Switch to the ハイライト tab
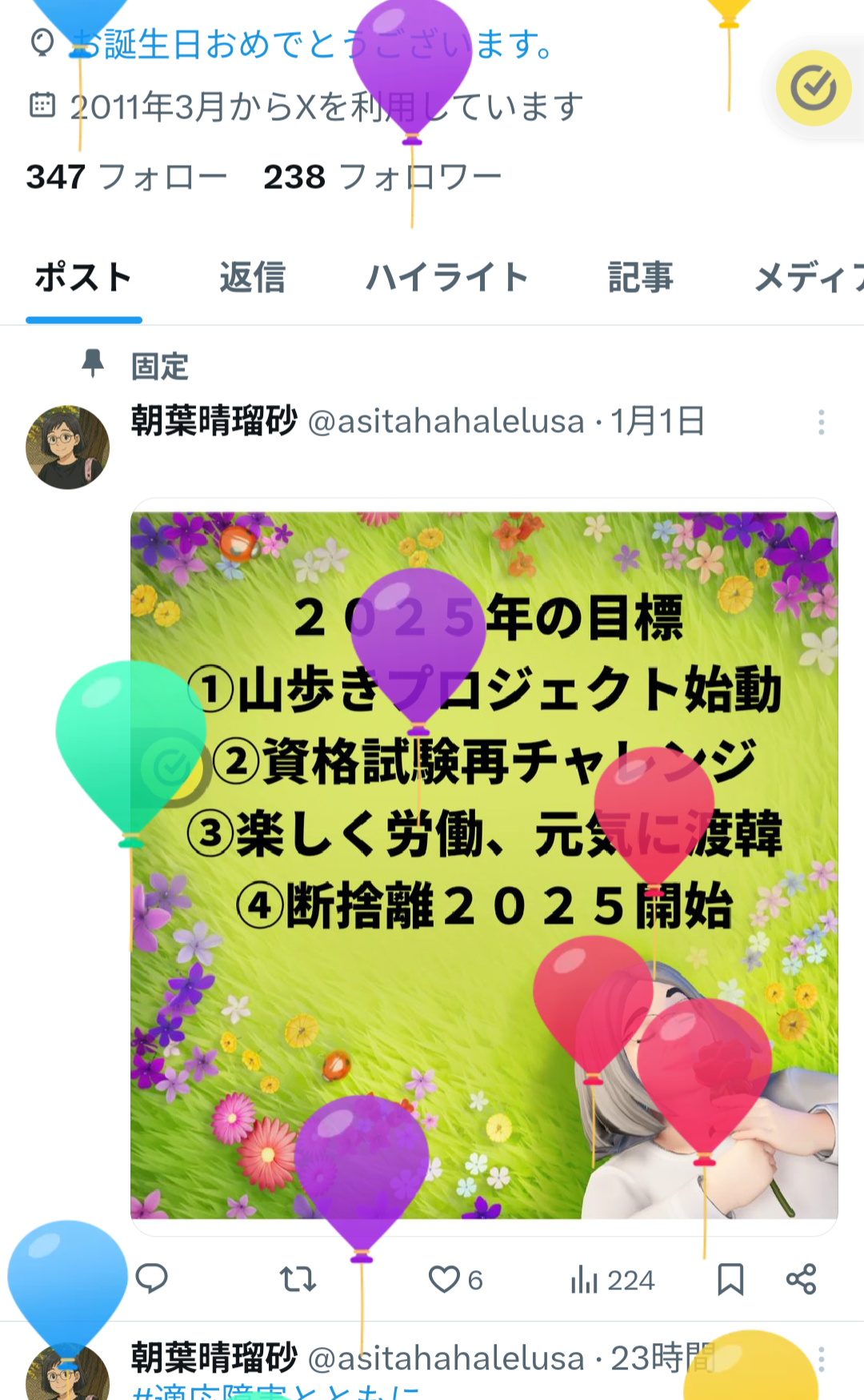 446,278
